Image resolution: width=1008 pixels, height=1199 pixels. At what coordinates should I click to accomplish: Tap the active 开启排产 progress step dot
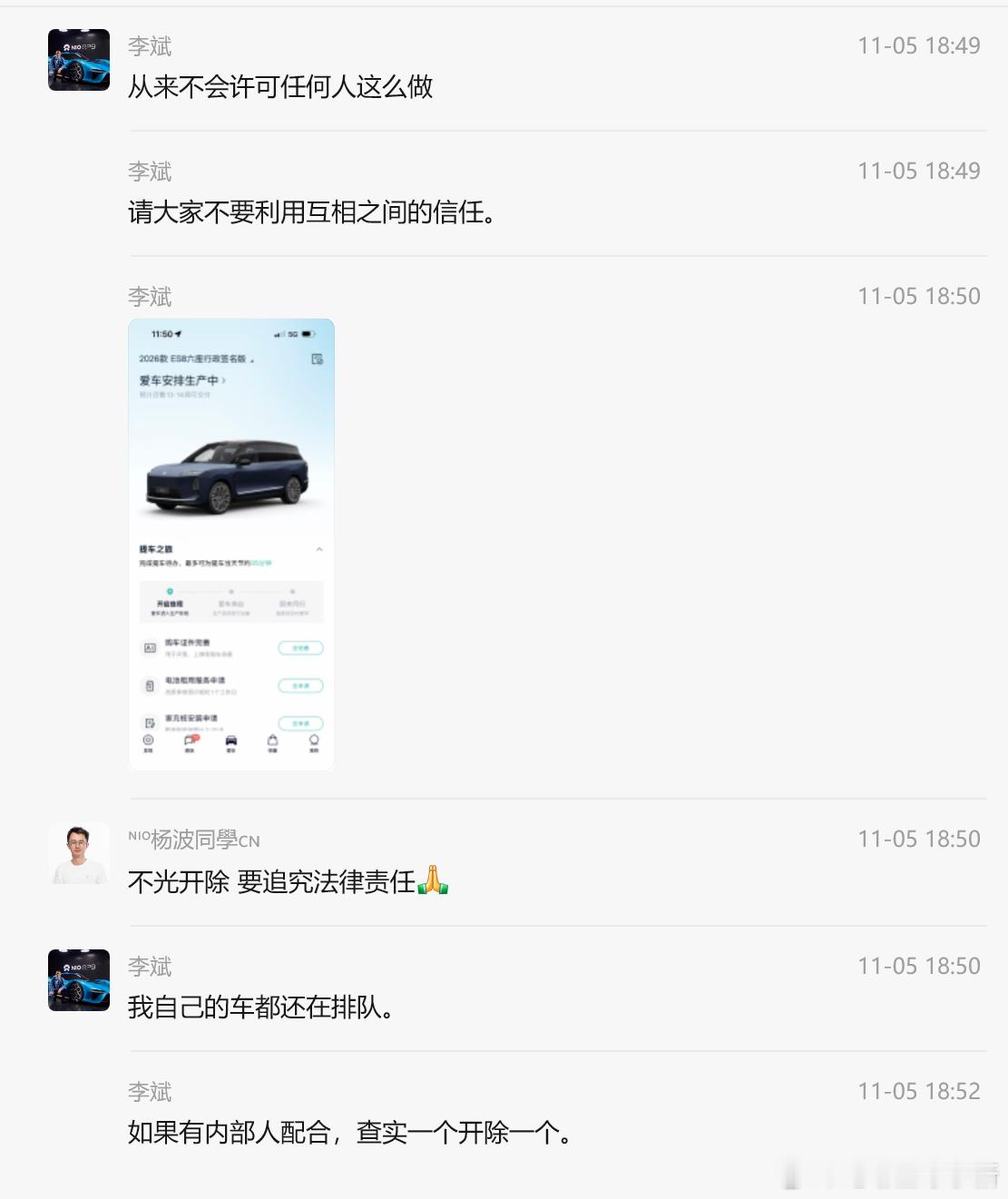click(170, 590)
